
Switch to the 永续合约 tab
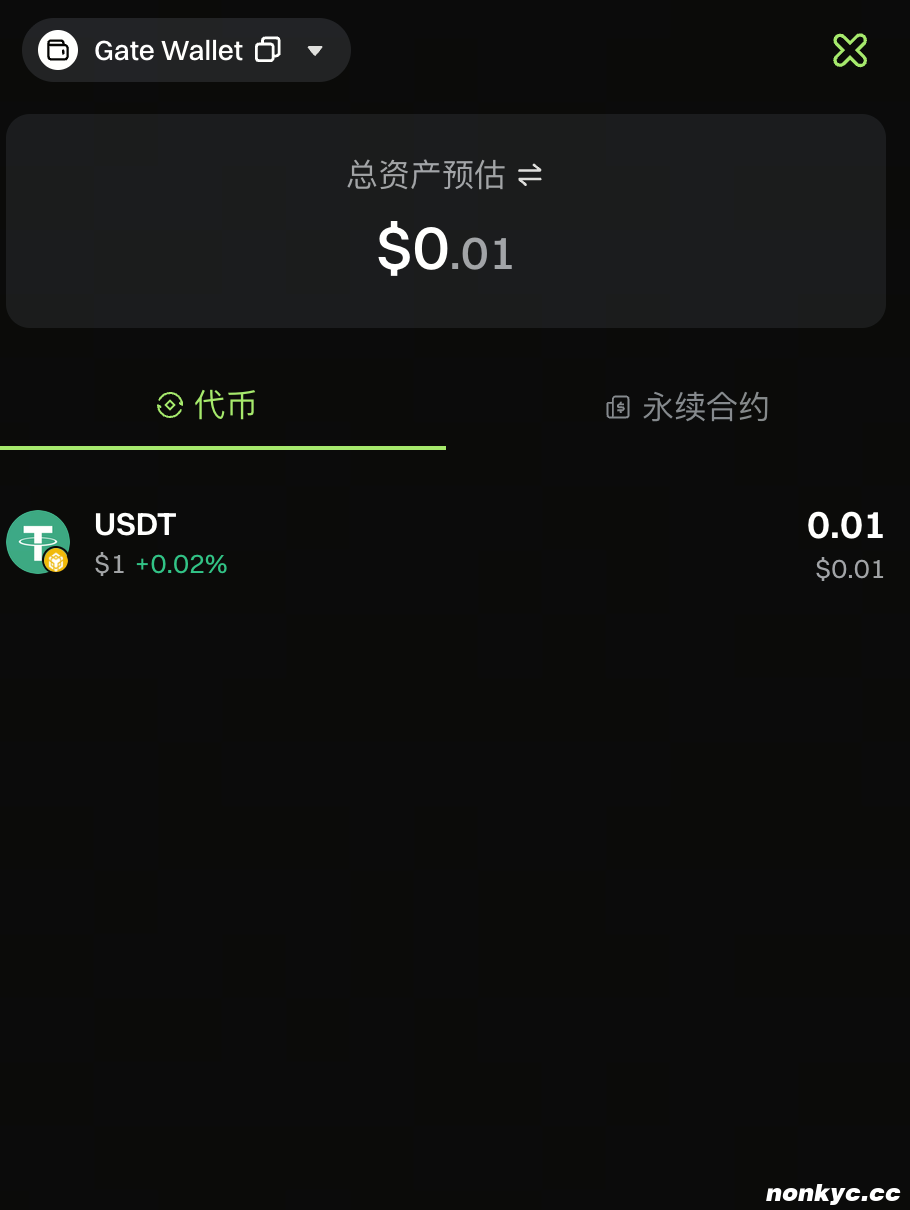tap(688, 408)
